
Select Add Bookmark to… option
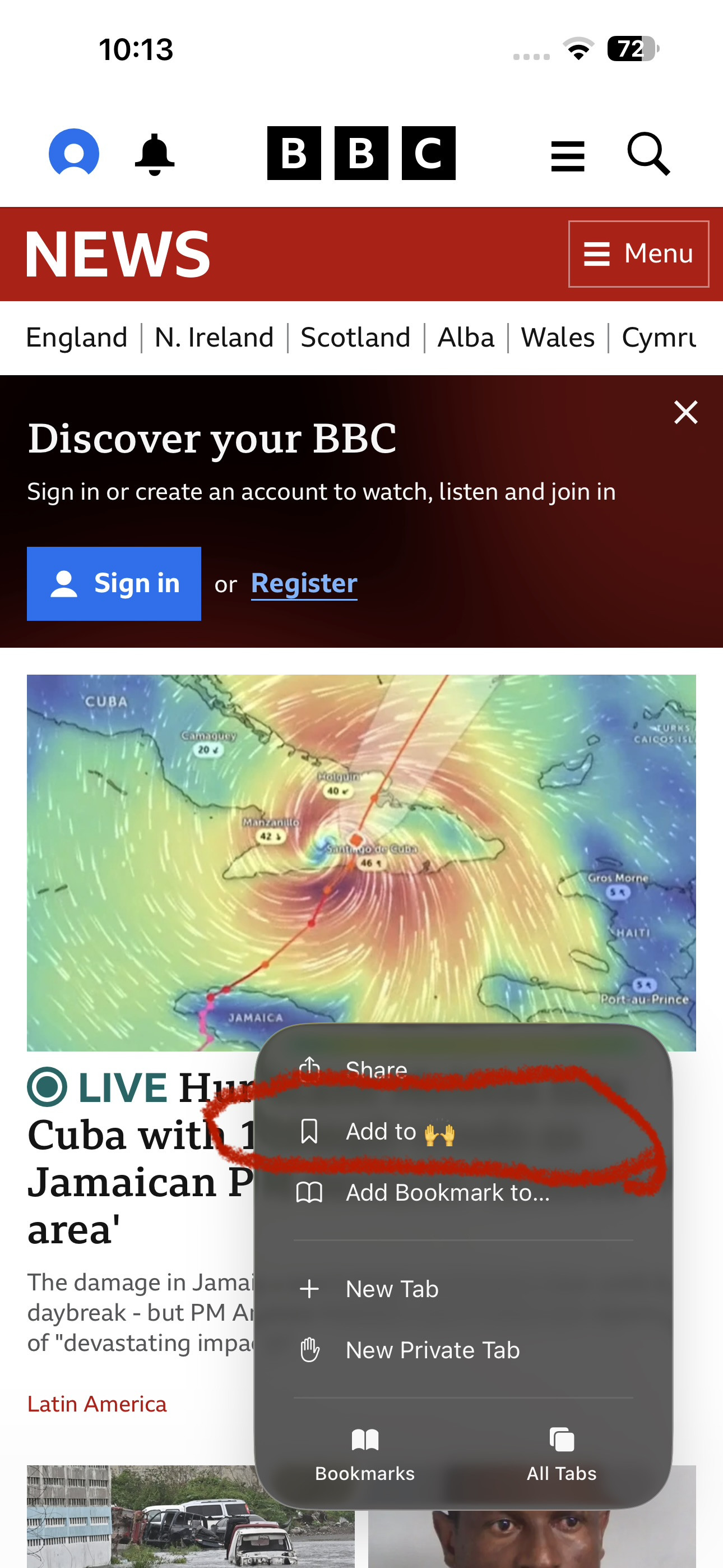447,1192
